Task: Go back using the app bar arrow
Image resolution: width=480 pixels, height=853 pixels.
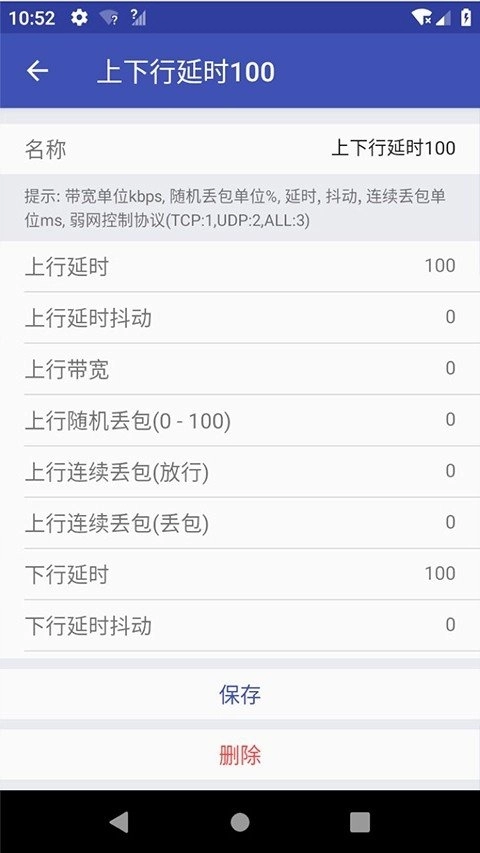Action: click(38, 71)
